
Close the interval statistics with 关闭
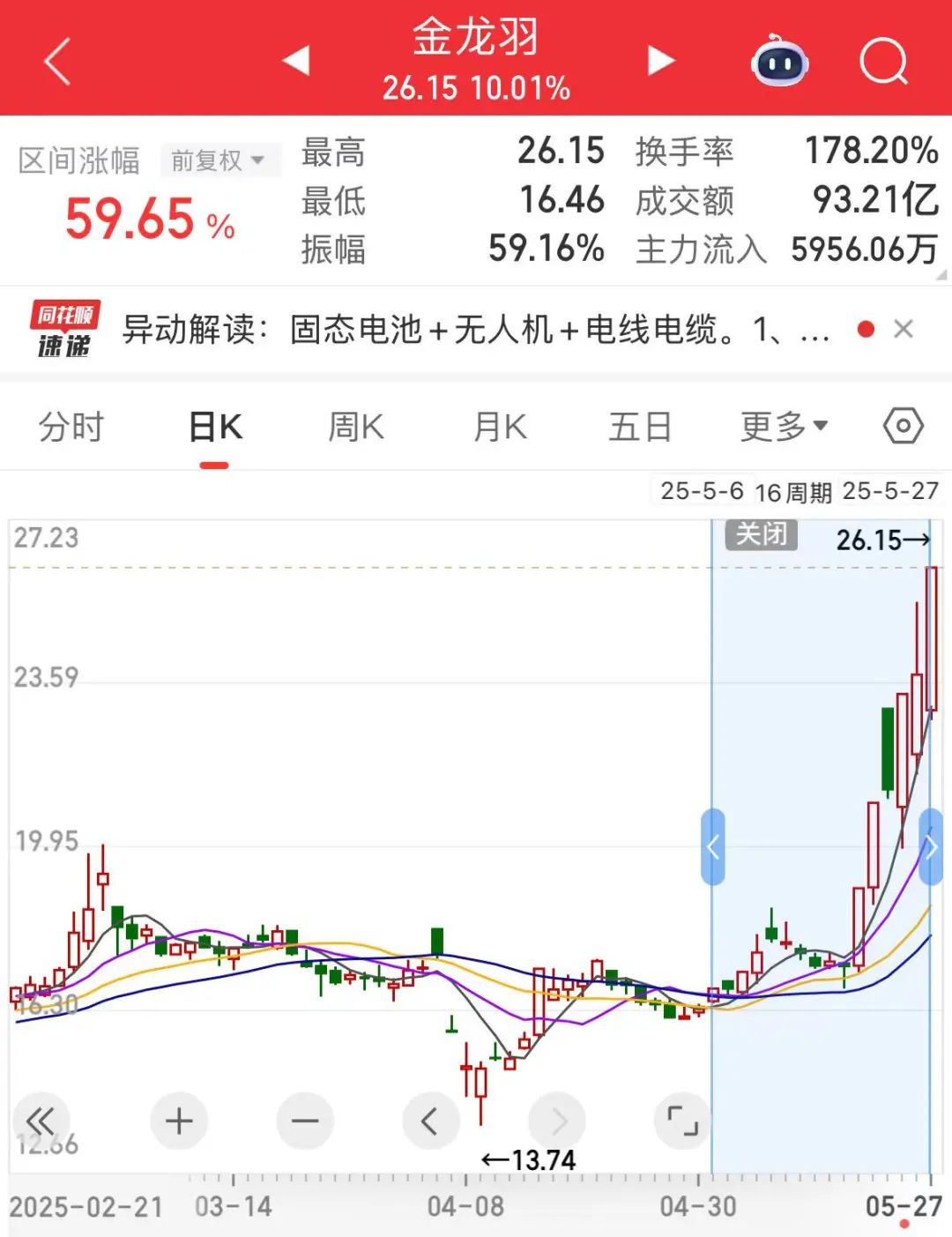[762, 534]
